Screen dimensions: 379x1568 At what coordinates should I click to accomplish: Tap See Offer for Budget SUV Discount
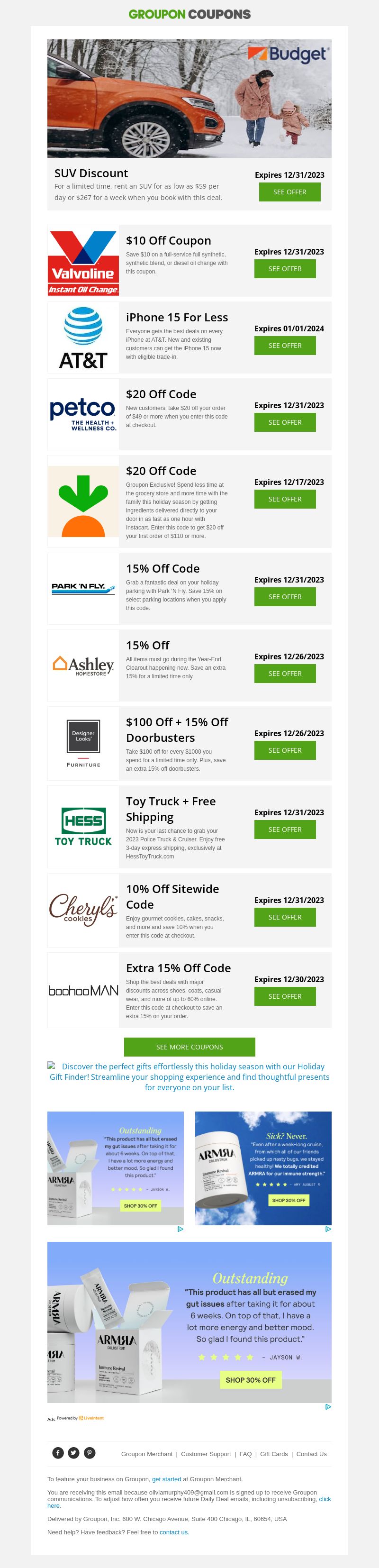(289, 192)
